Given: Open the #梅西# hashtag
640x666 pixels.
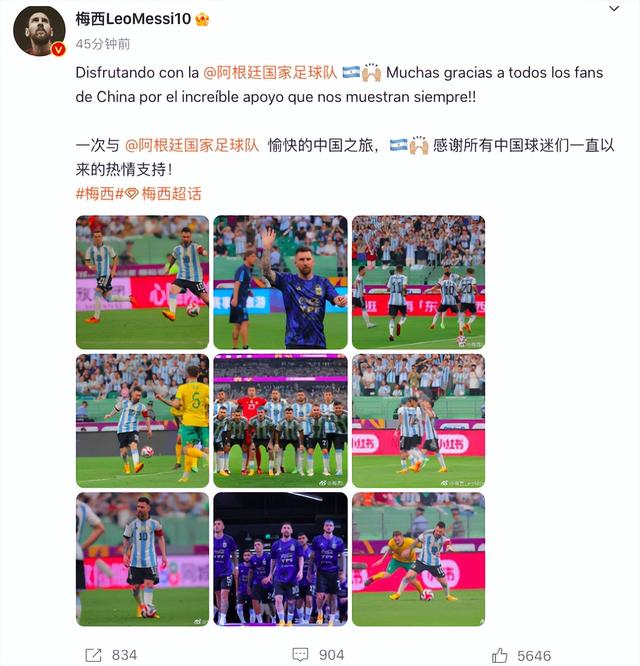Looking at the screenshot, I should [x=99, y=194].
